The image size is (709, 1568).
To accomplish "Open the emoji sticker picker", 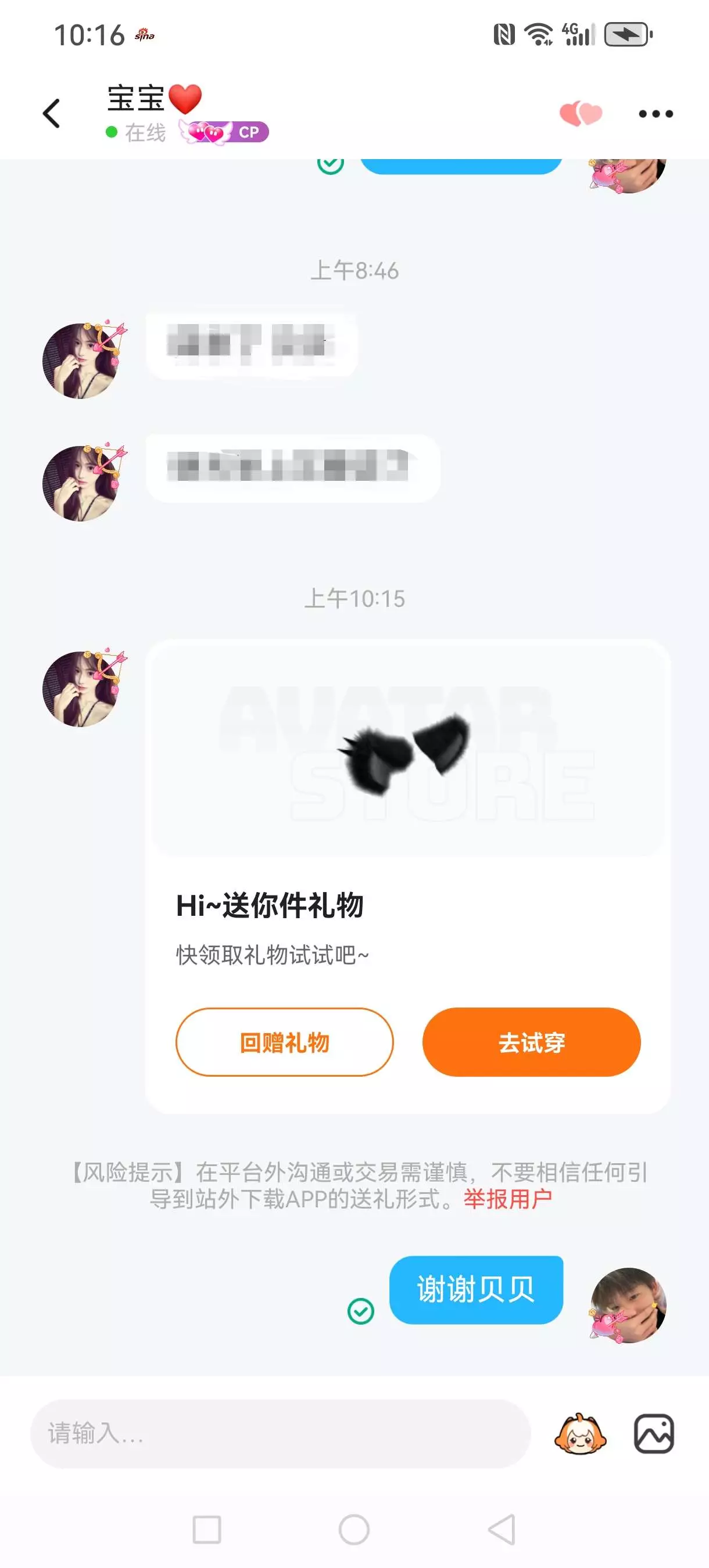I will click(x=580, y=1433).
